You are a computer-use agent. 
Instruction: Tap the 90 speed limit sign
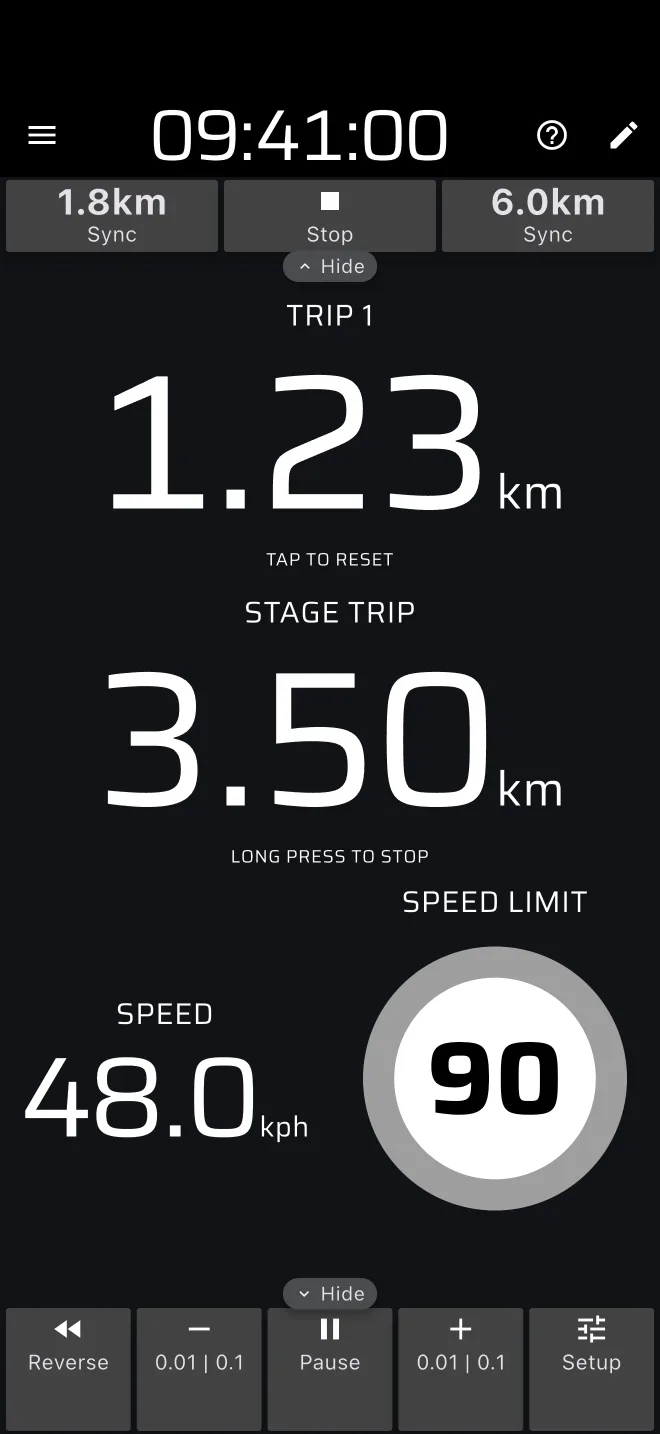pos(495,1078)
